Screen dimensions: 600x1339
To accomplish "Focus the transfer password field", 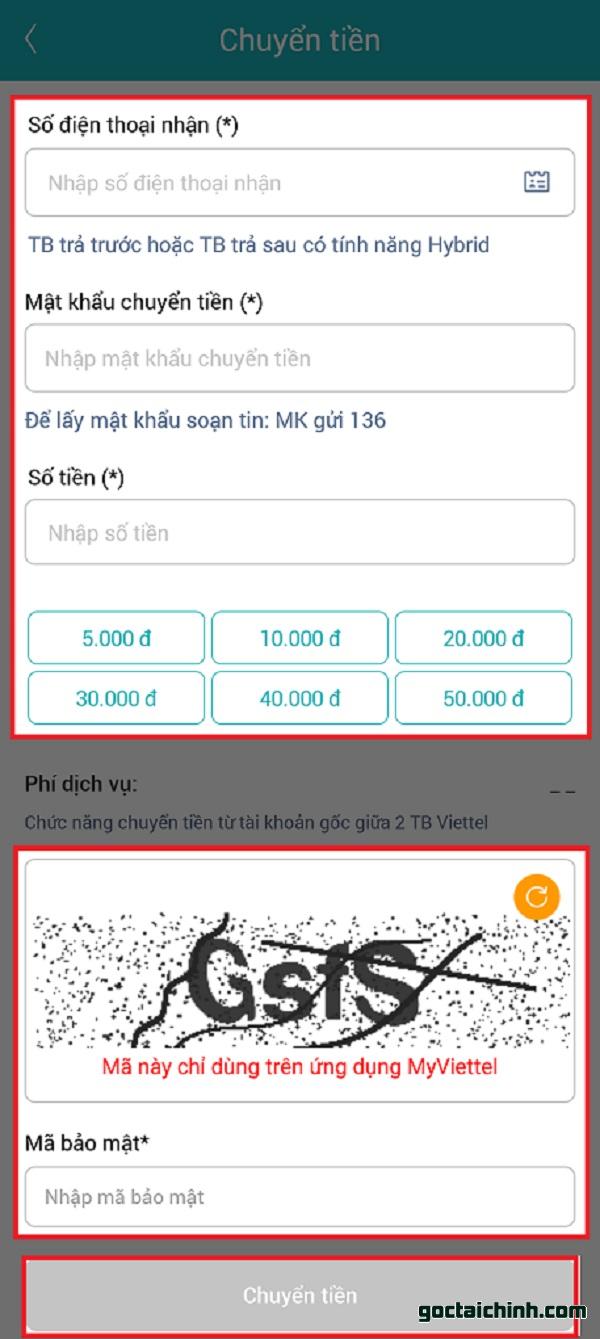I will tap(298, 358).
